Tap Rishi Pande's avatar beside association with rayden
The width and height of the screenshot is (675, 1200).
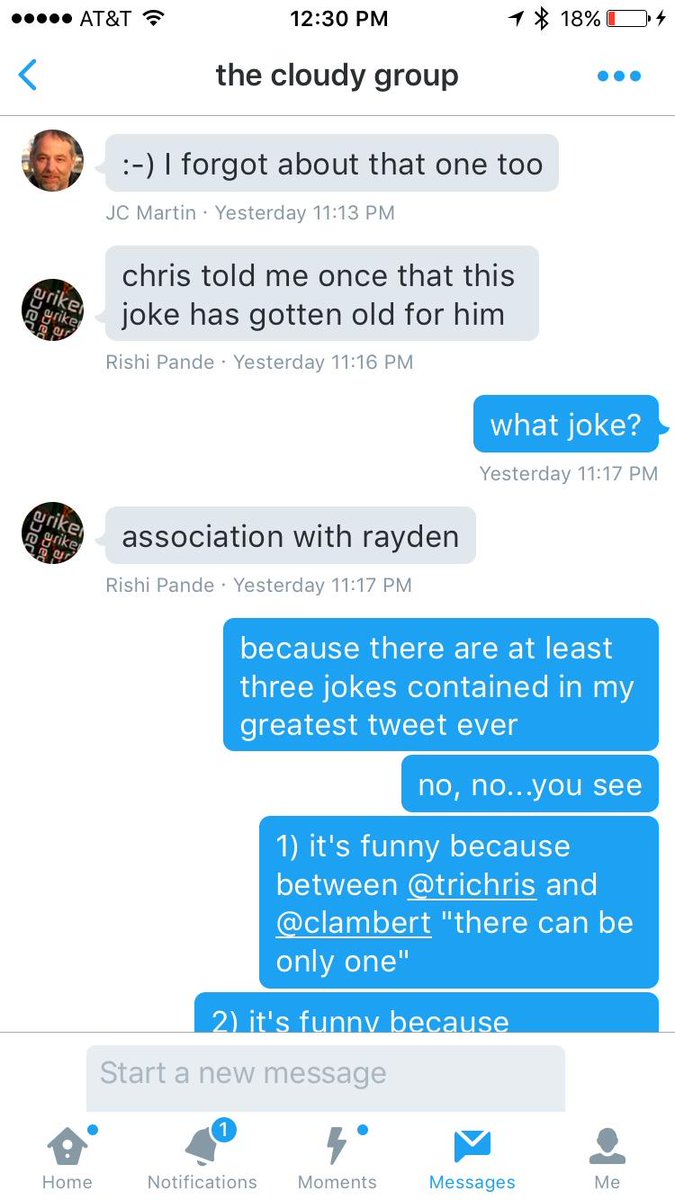pyautogui.click(x=53, y=534)
